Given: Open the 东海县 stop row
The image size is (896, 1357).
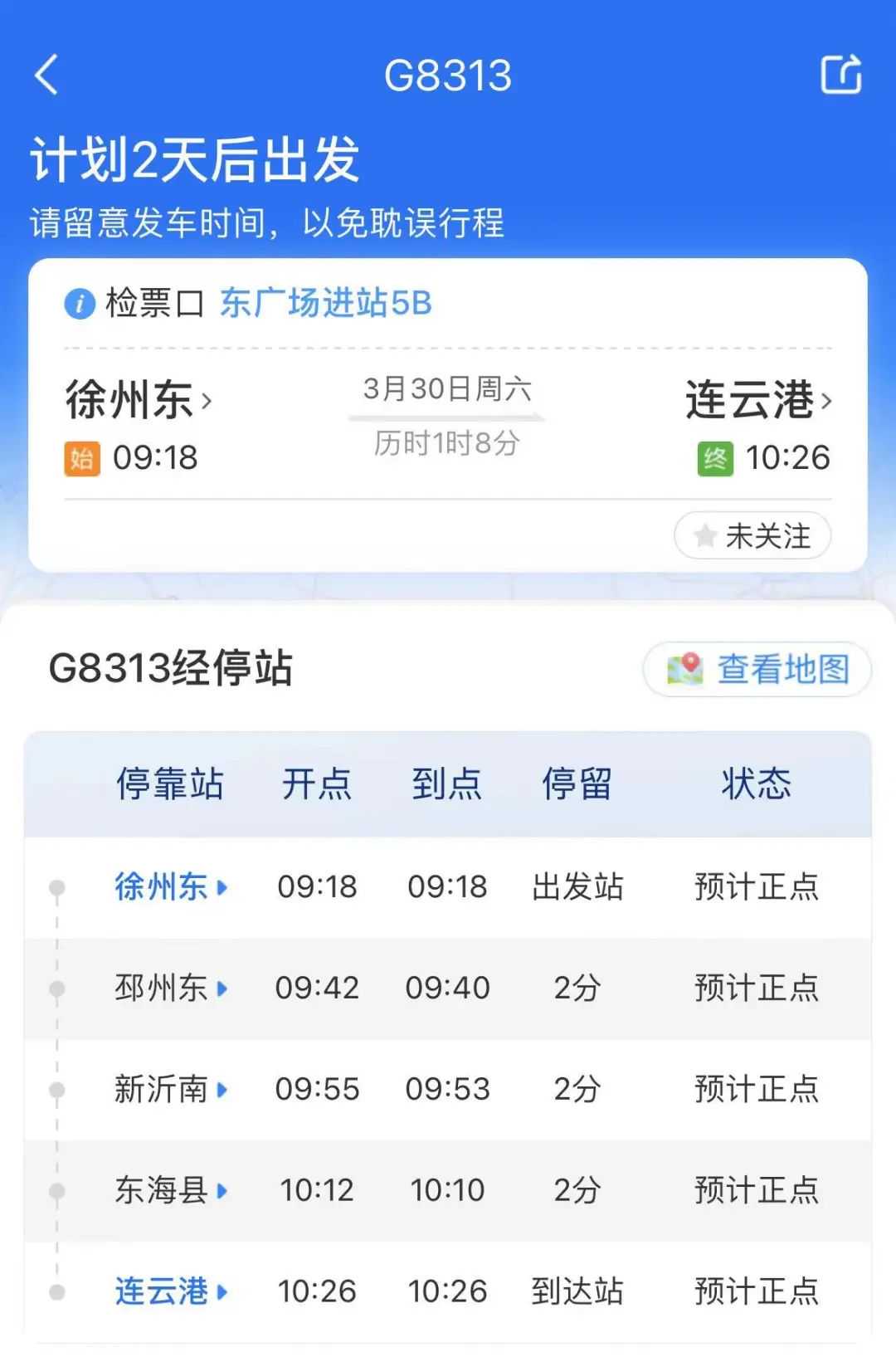Looking at the screenshot, I should pyautogui.click(x=170, y=1191).
